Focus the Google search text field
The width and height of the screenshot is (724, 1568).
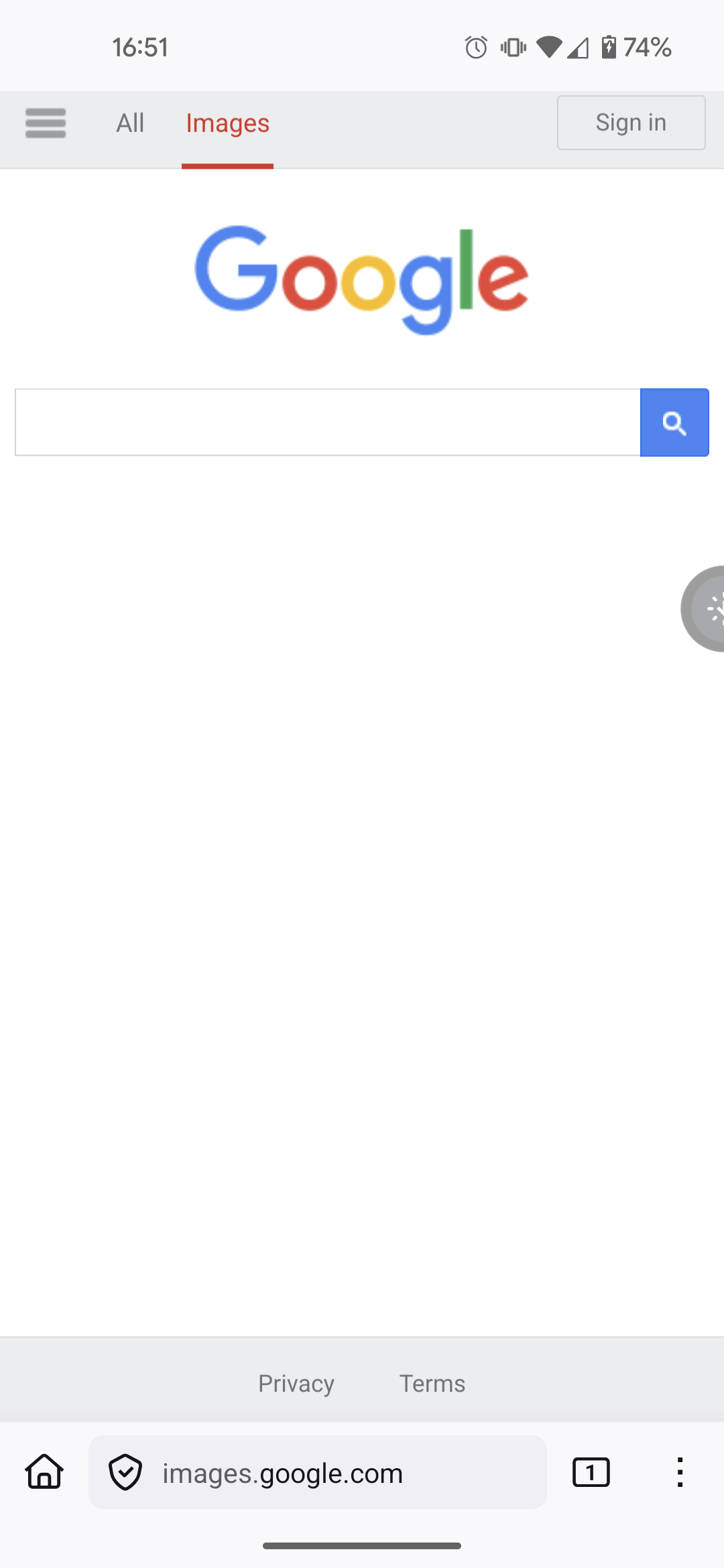(327, 422)
